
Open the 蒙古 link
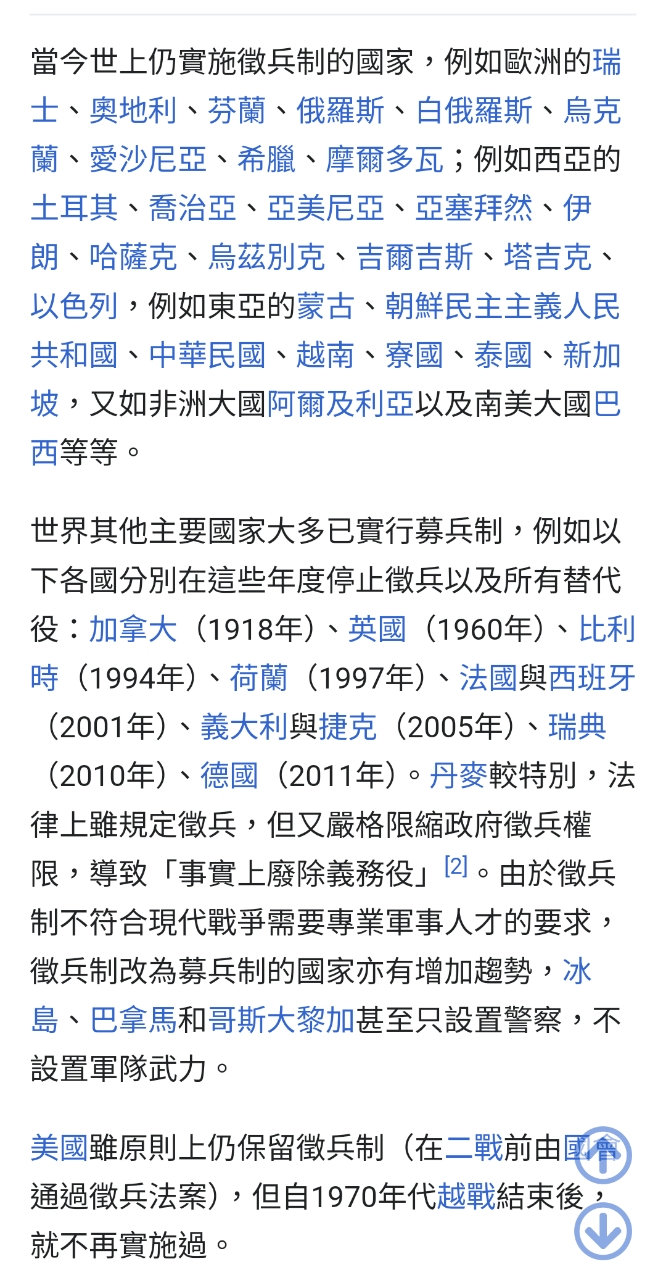326,305
